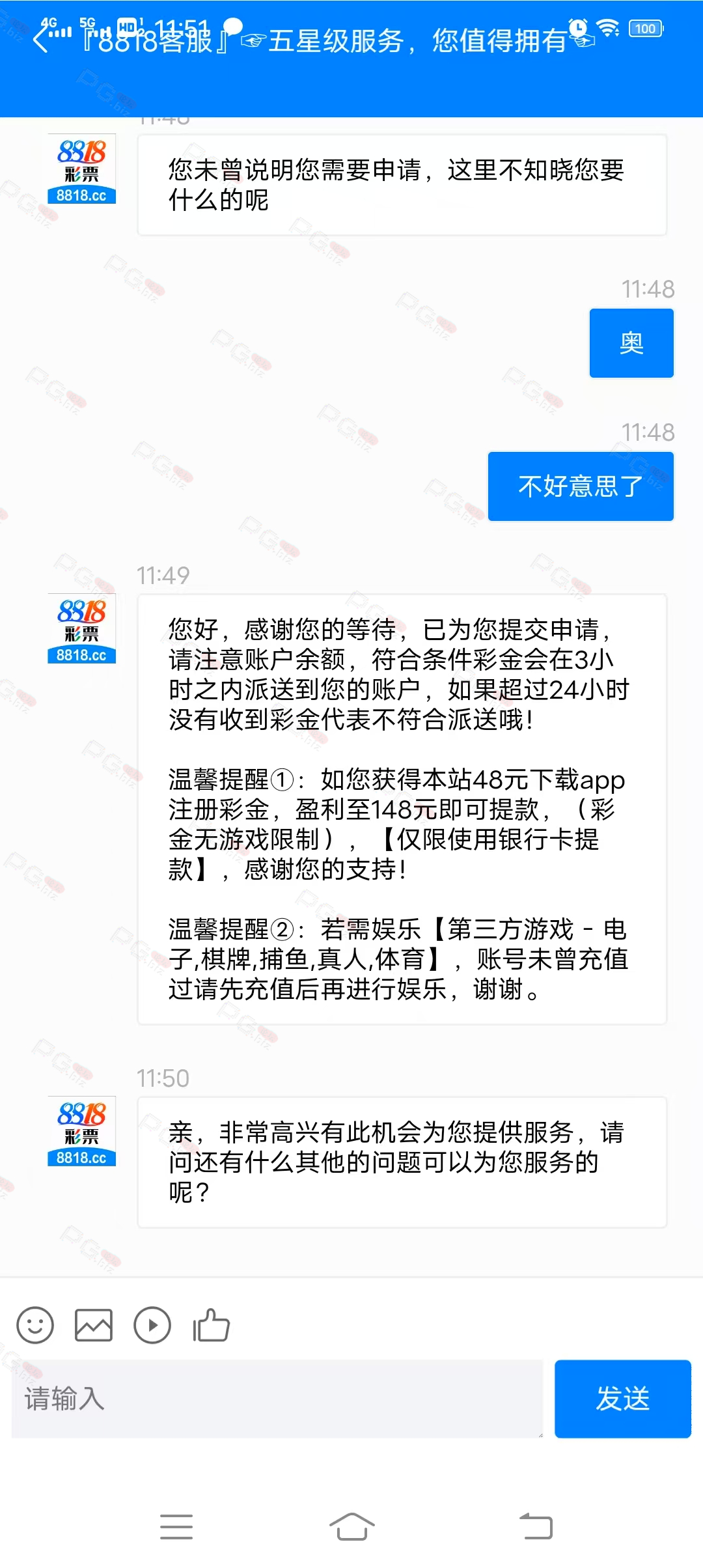Attach an image from gallery
Screen dimensions: 703x1568
pos(94,1325)
